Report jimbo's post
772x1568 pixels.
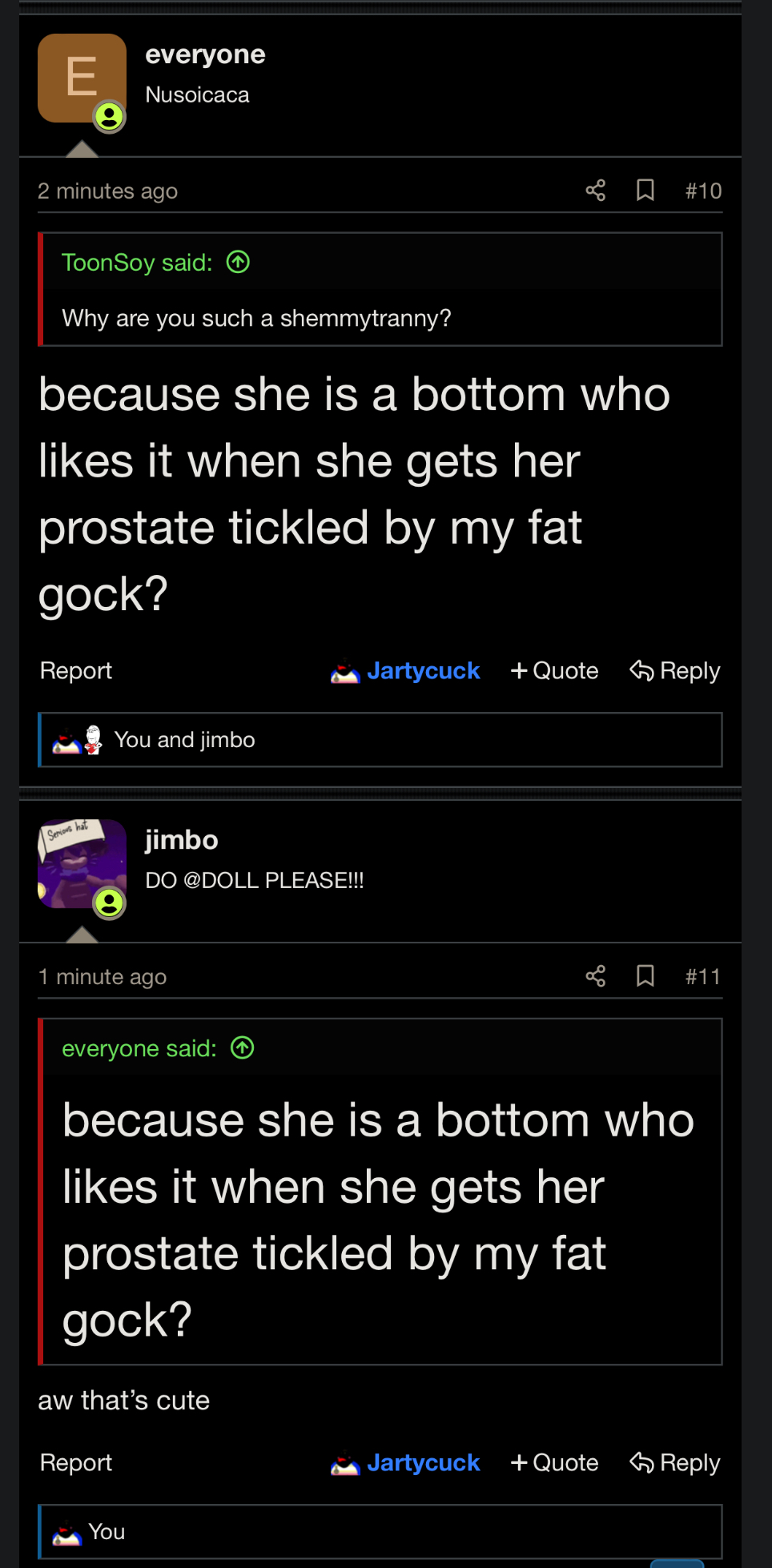tap(76, 1462)
